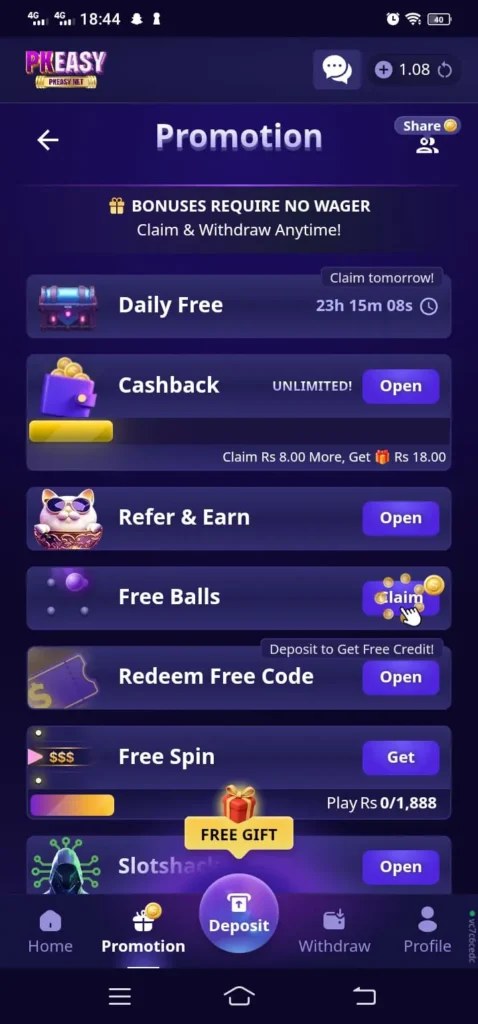Switch to the Withdraw tab

tap(334, 932)
